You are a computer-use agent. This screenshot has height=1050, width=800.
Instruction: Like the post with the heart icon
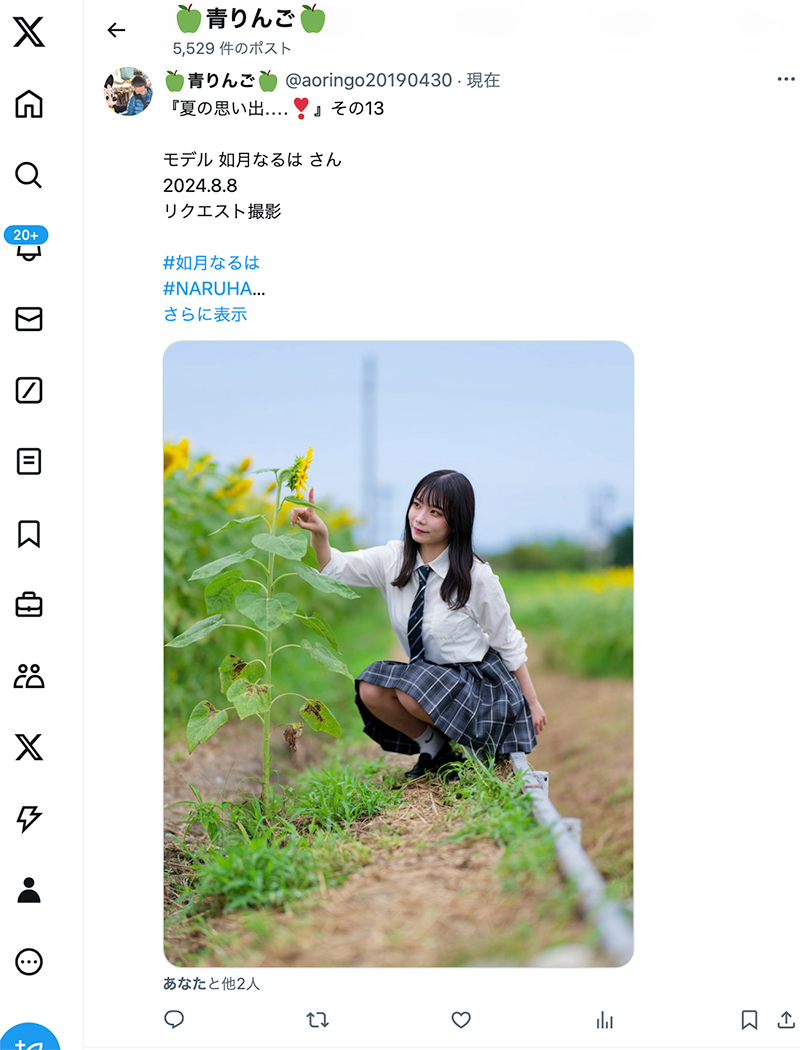coord(461,1020)
